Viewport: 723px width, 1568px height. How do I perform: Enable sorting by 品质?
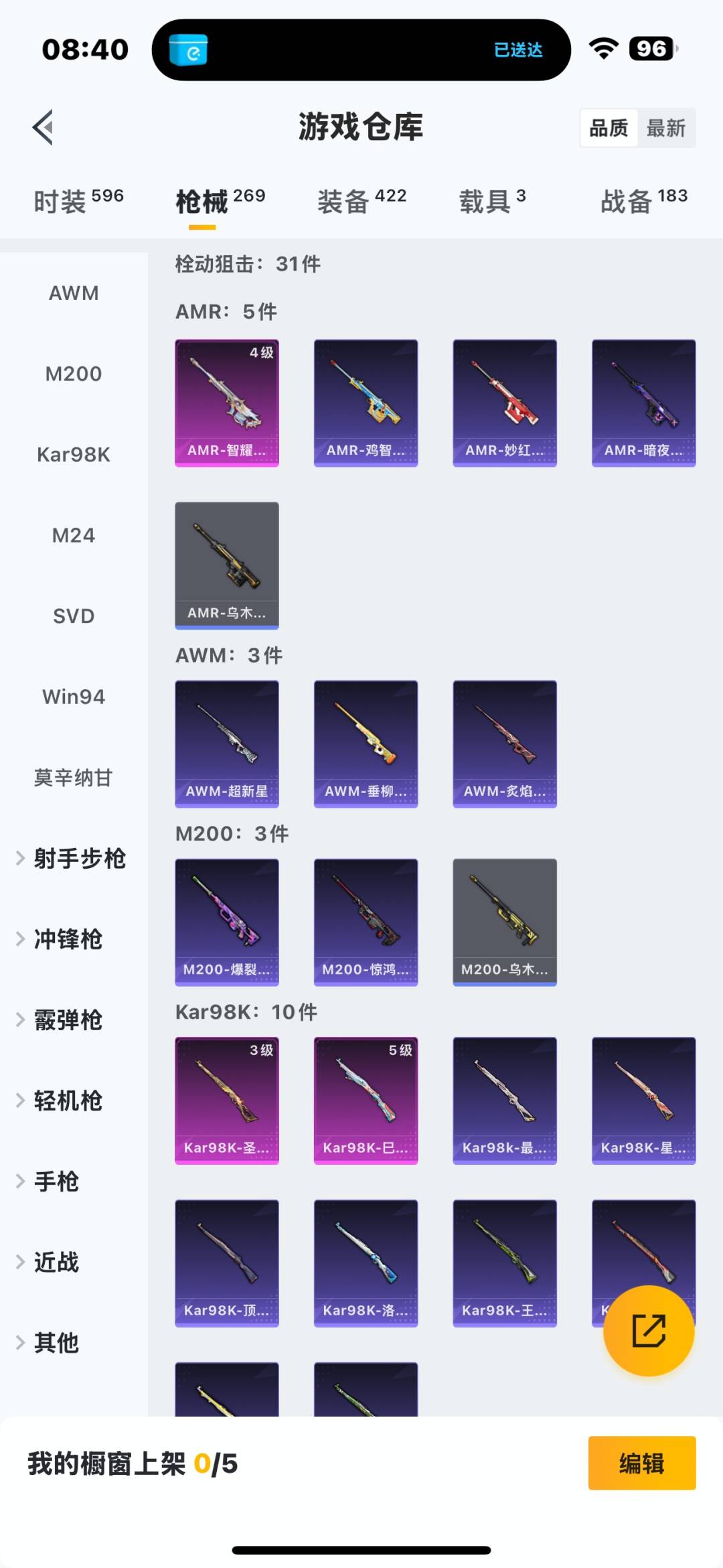(608, 127)
